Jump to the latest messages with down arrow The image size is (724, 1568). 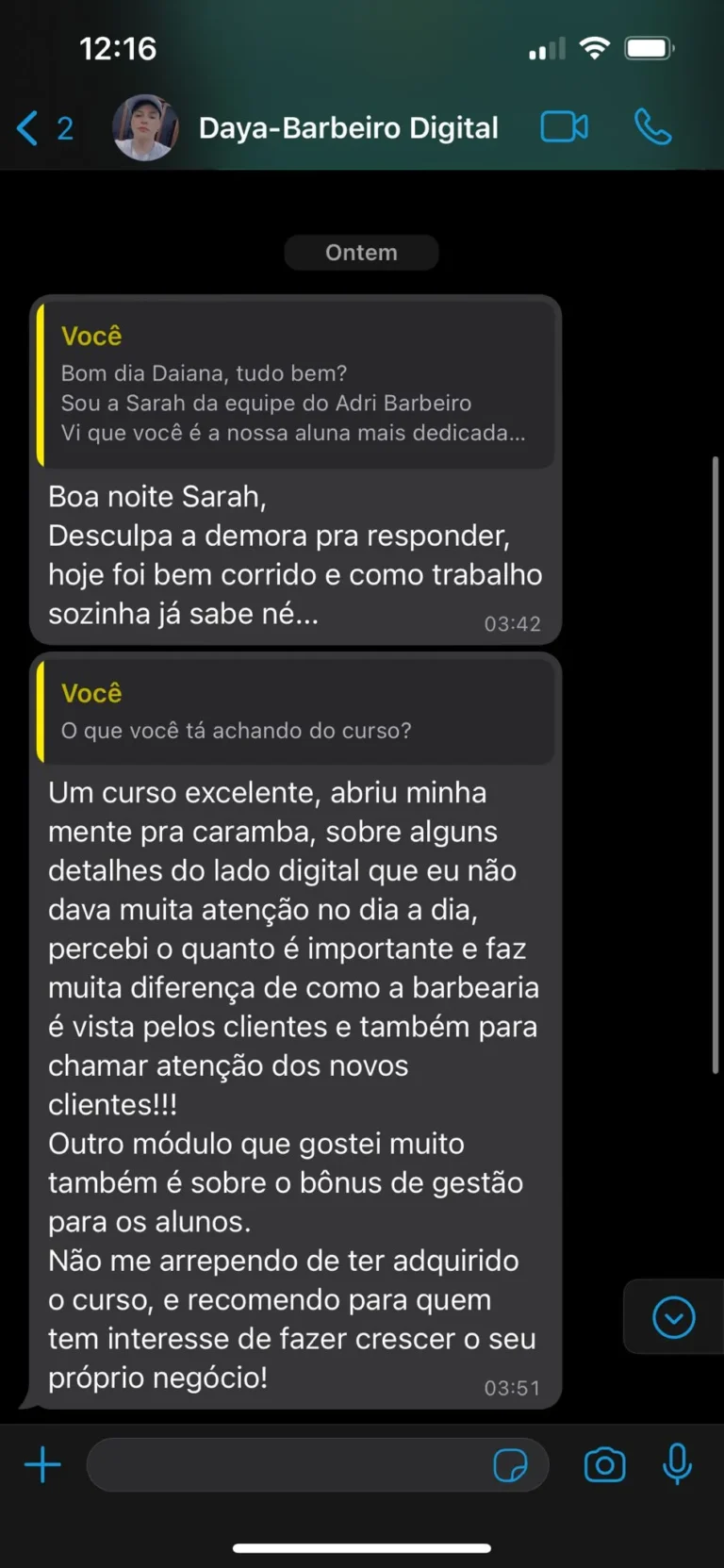(x=673, y=1317)
